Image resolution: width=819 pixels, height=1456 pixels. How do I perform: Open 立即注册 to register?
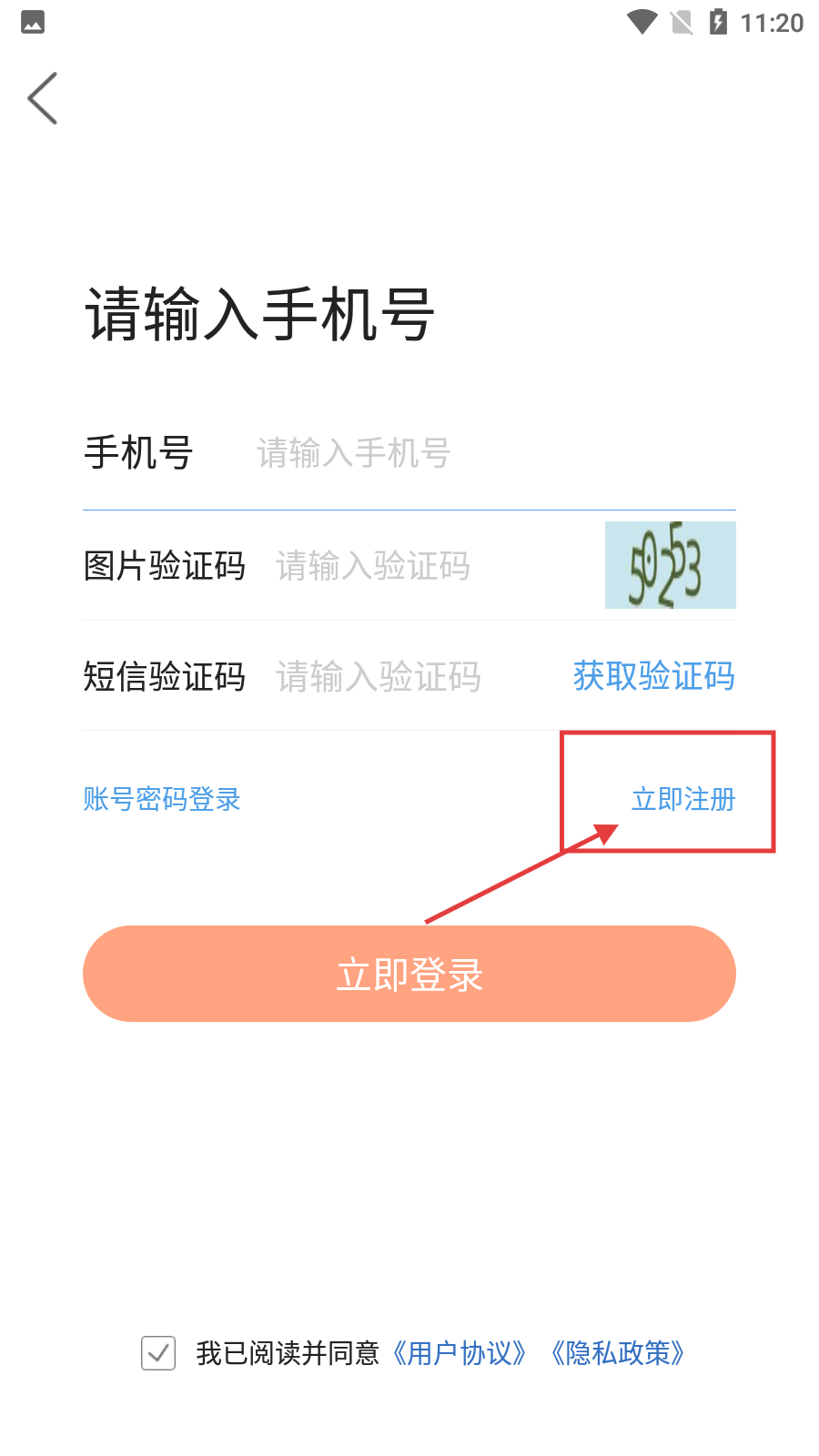[682, 799]
